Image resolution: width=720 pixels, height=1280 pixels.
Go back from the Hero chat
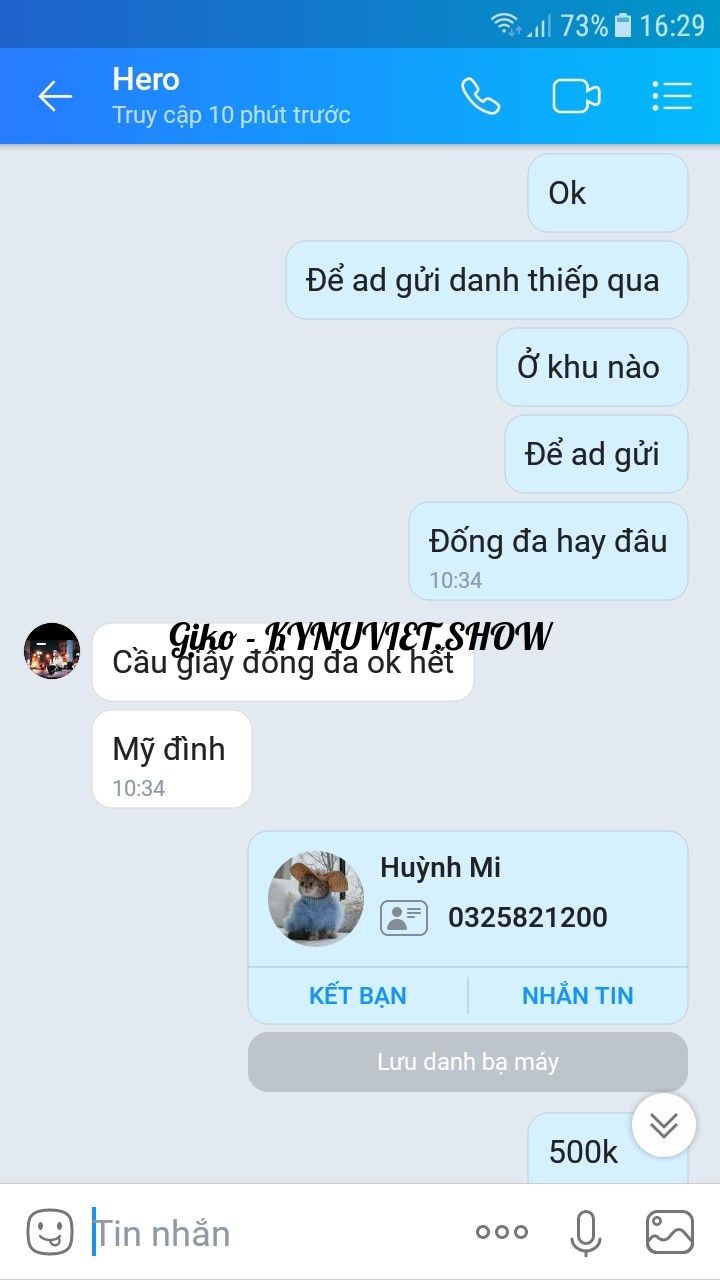(55, 97)
